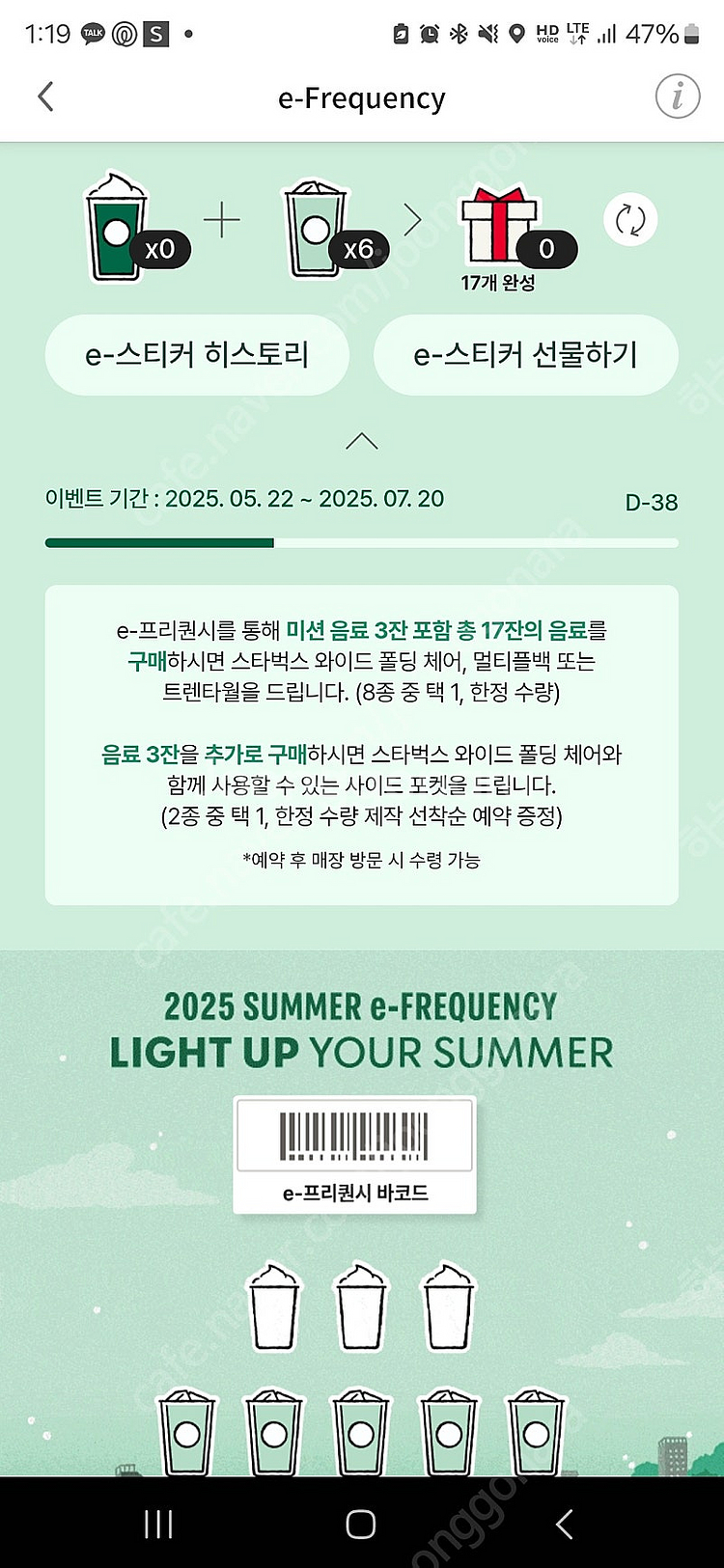The height and width of the screenshot is (1568, 724).
Task: Tap the system home button
Action: click(361, 1524)
